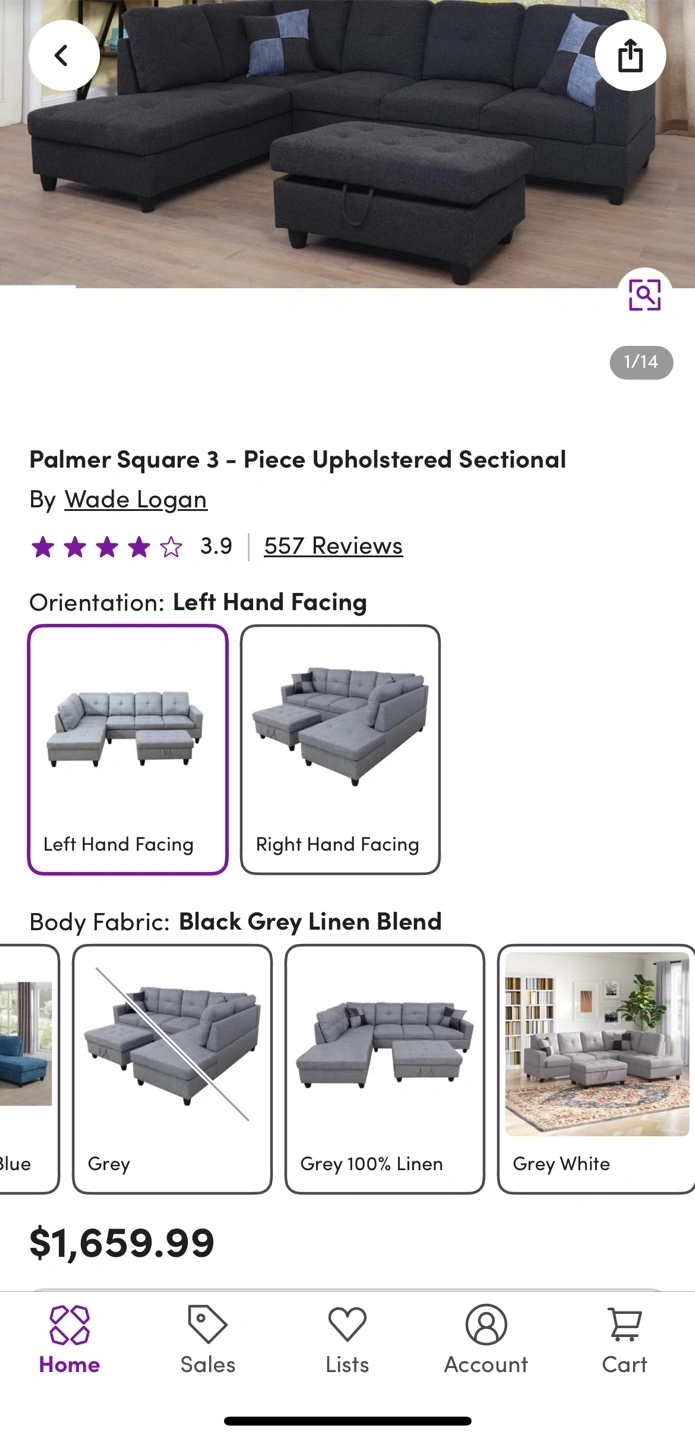View the Cart
This screenshot has width=695, height=1440.
pos(624,1339)
